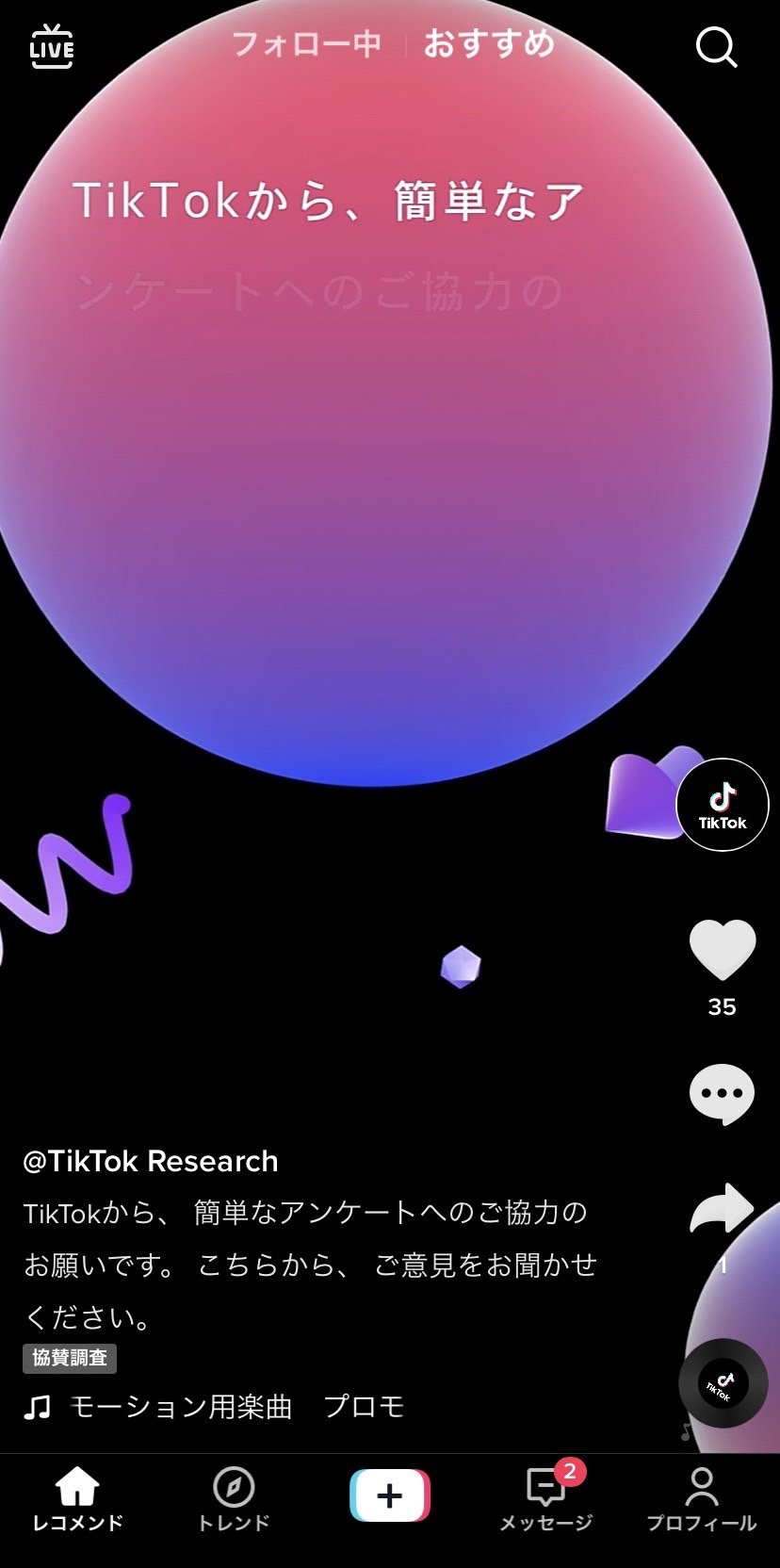Open the モーション用楽曲 プロモ sound link
The height and width of the screenshot is (1568, 780).
[x=236, y=1407]
